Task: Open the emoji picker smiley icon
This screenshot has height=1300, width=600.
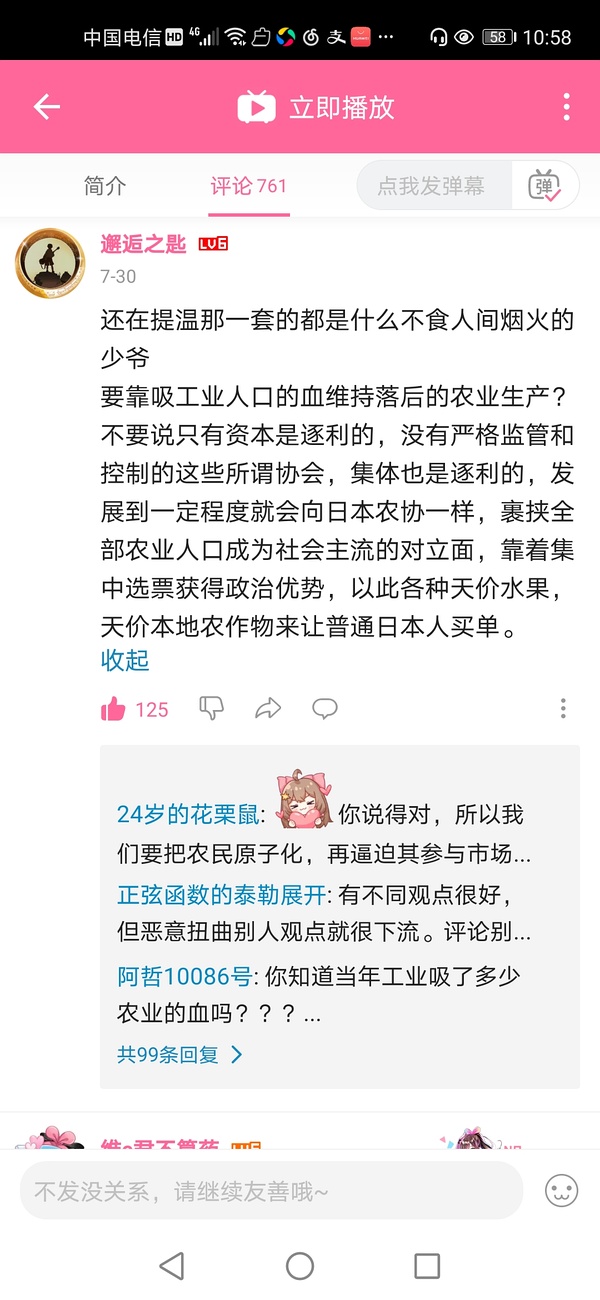Action: [562, 1191]
